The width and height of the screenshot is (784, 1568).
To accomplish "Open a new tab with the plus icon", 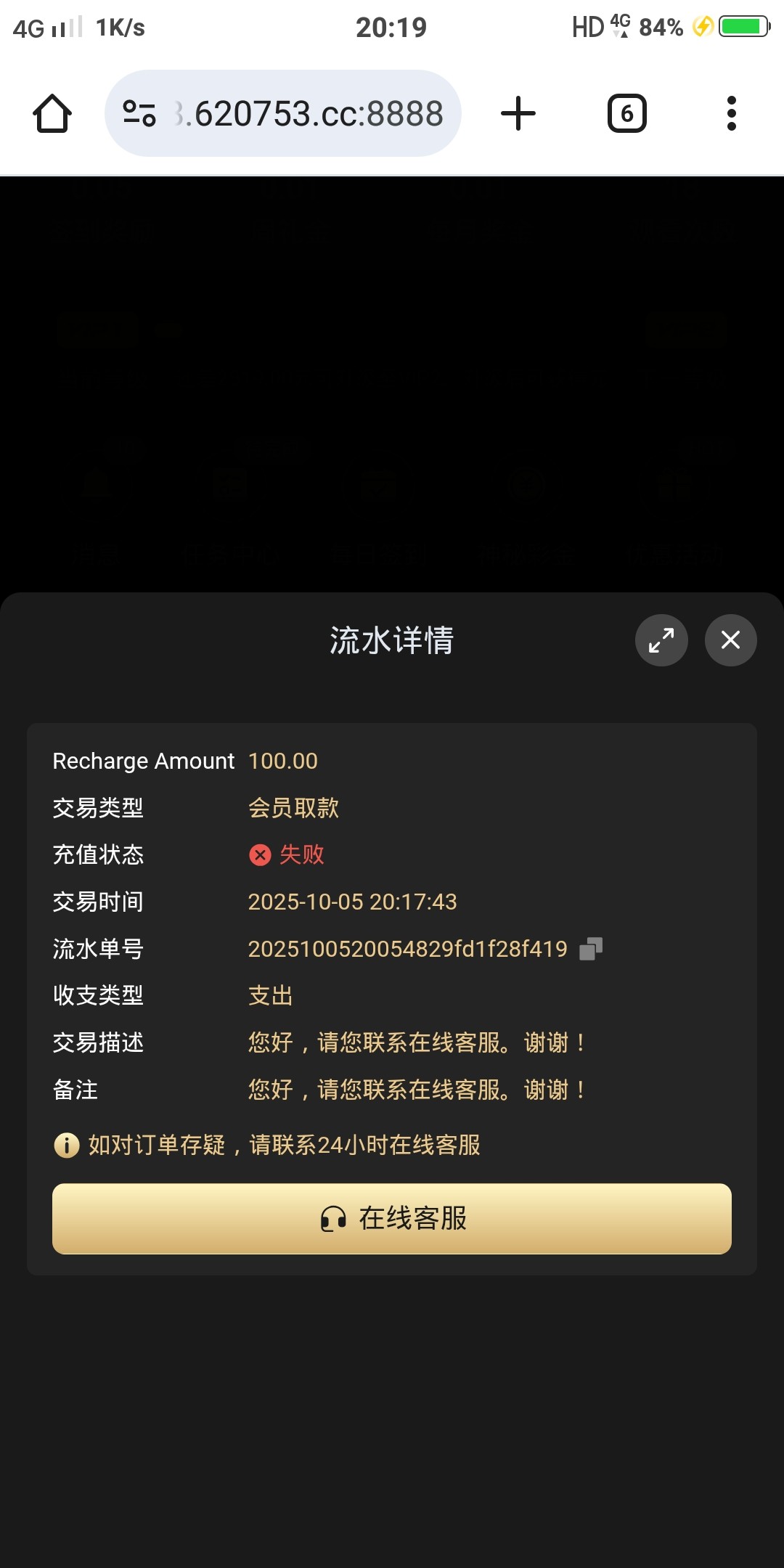I will click(518, 113).
